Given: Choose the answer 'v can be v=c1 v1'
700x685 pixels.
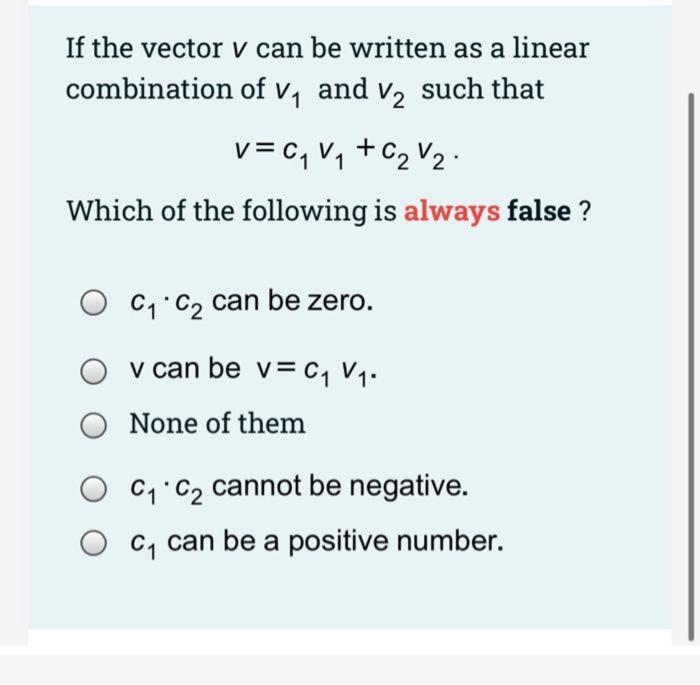Looking at the screenshot, I should pyautogui.click(x=95, y=370).
